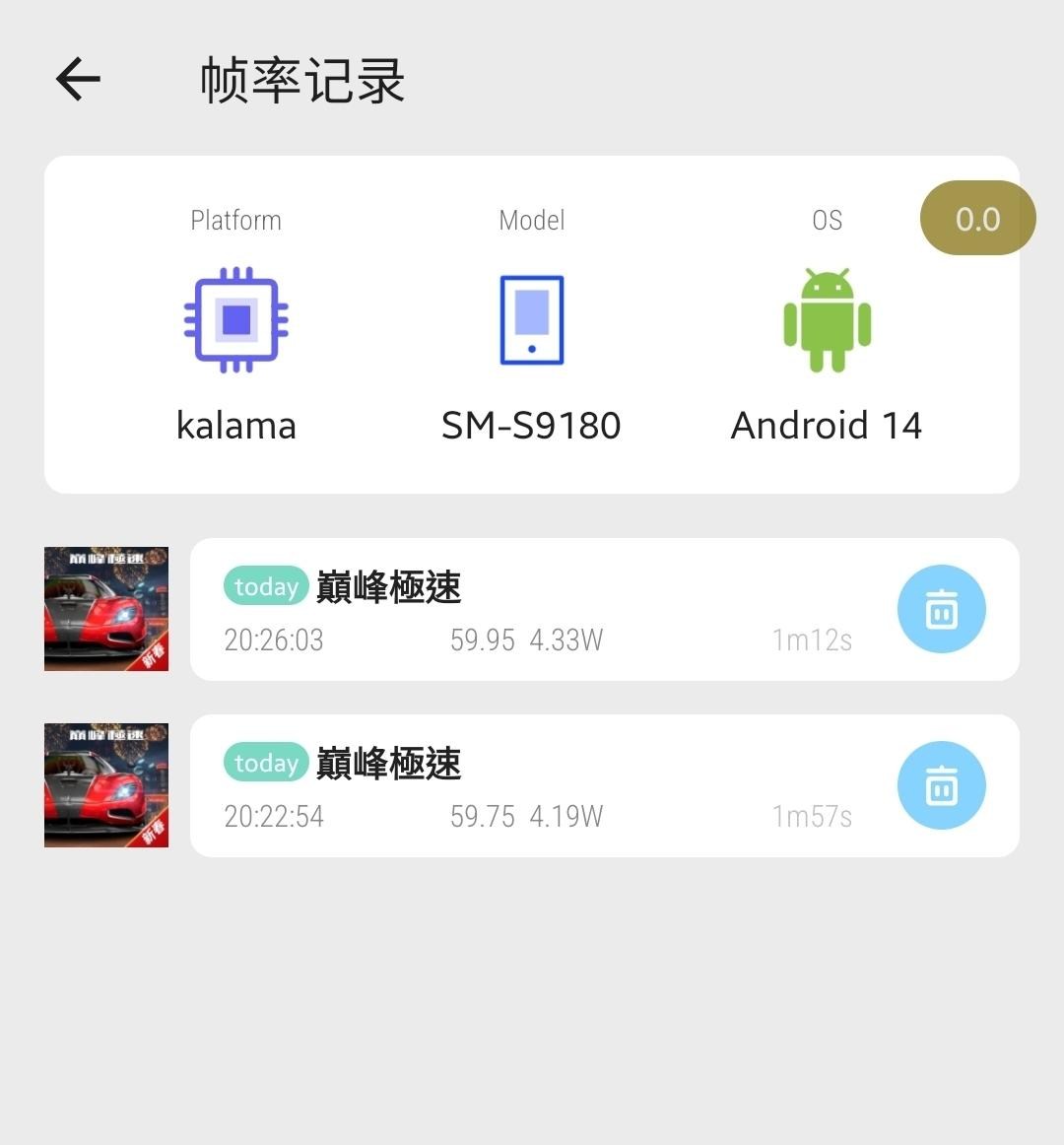
Task: Open the 巔峰極速 record from 20:26:03
Action: (x=542, y=609)
